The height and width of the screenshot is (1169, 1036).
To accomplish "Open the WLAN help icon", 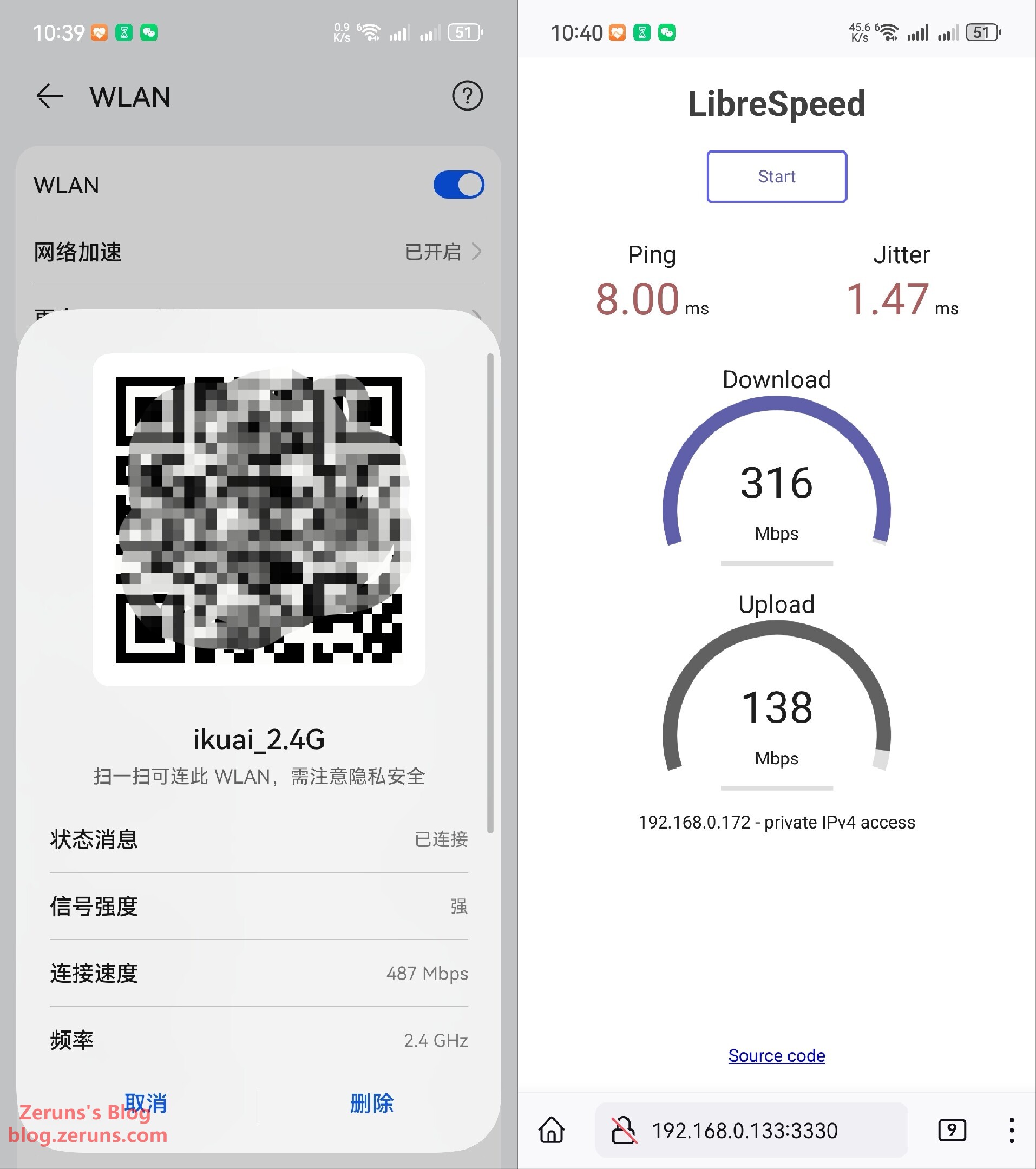I will tap(467, 96).
